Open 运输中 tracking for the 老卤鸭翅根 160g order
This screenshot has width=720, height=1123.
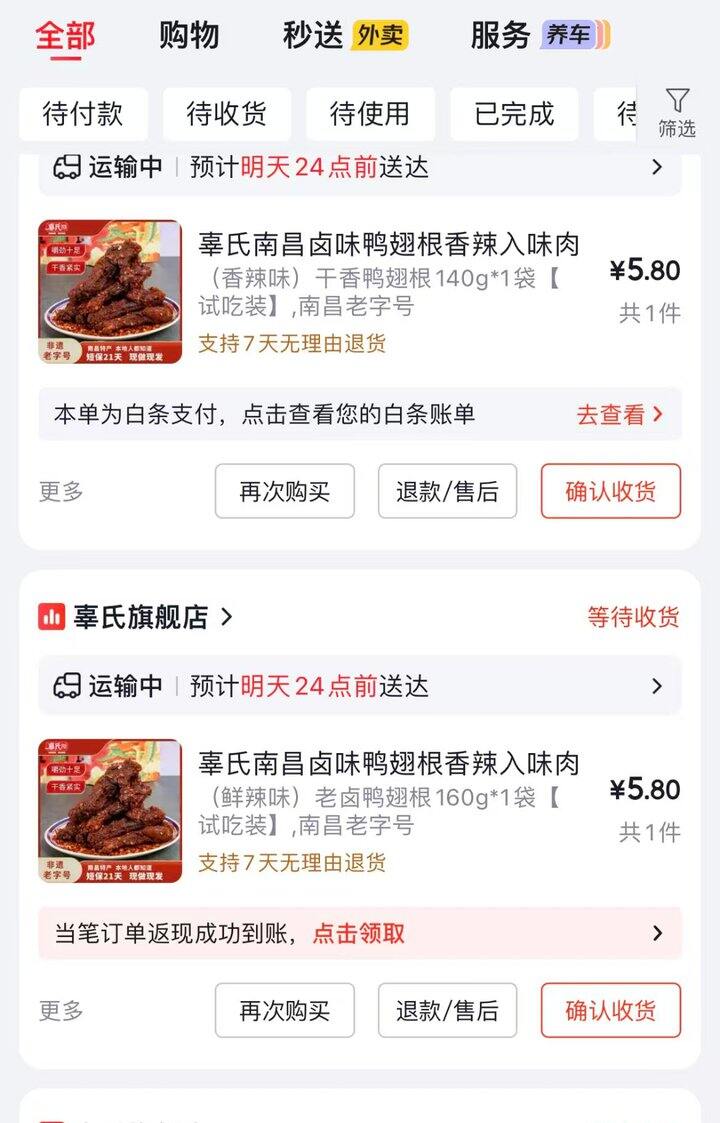click(360, 686)
